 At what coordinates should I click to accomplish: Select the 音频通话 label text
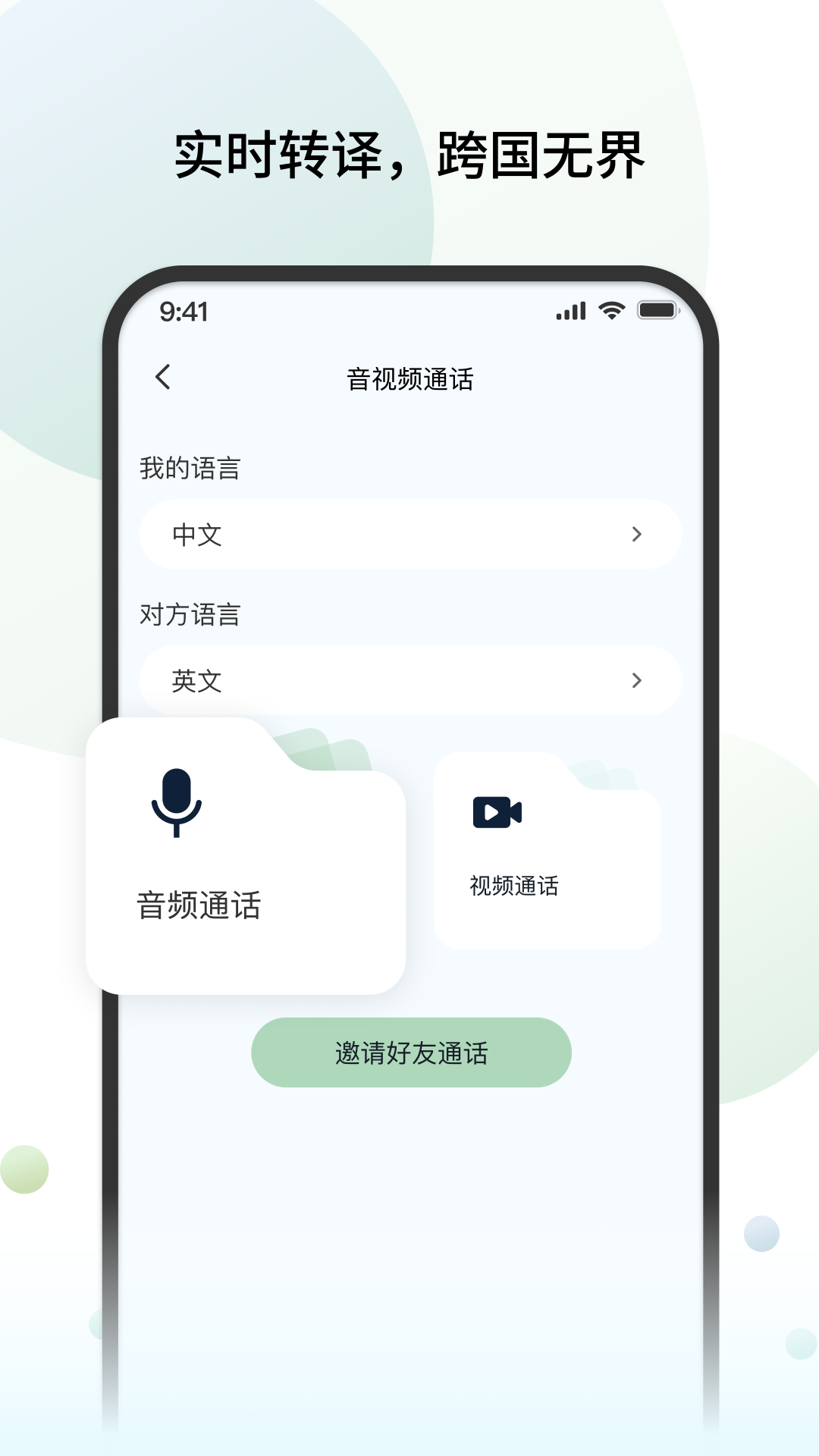pyautogui.click(x=197, y=907)
